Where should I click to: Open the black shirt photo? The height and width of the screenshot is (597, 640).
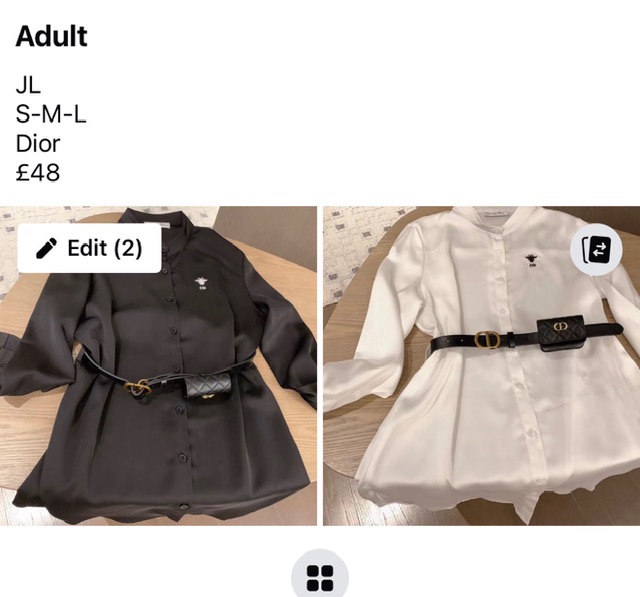point(158,400)
